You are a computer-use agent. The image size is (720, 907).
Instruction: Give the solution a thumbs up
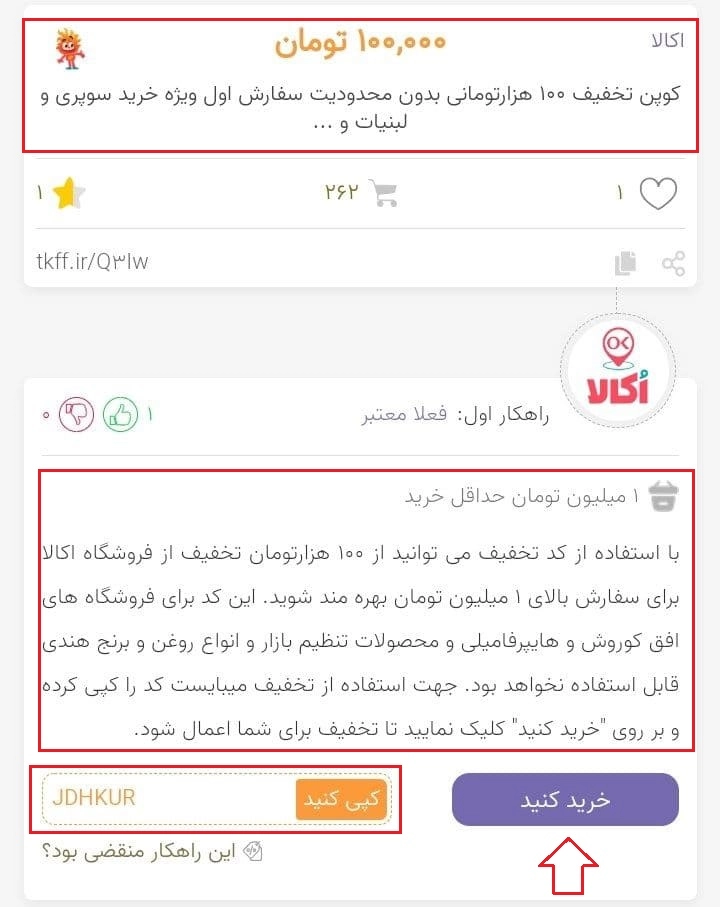click(x=120, y=413)
